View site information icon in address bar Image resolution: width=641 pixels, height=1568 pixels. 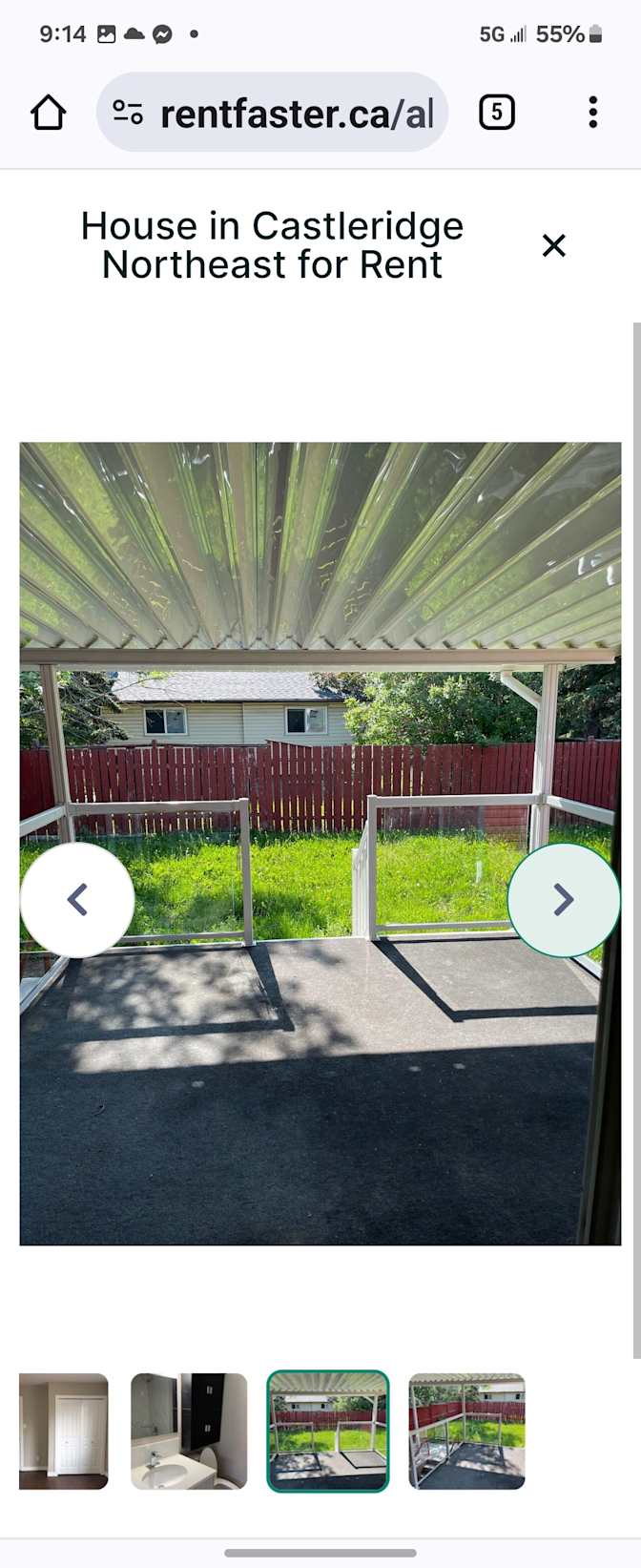(x=128, y=113)
